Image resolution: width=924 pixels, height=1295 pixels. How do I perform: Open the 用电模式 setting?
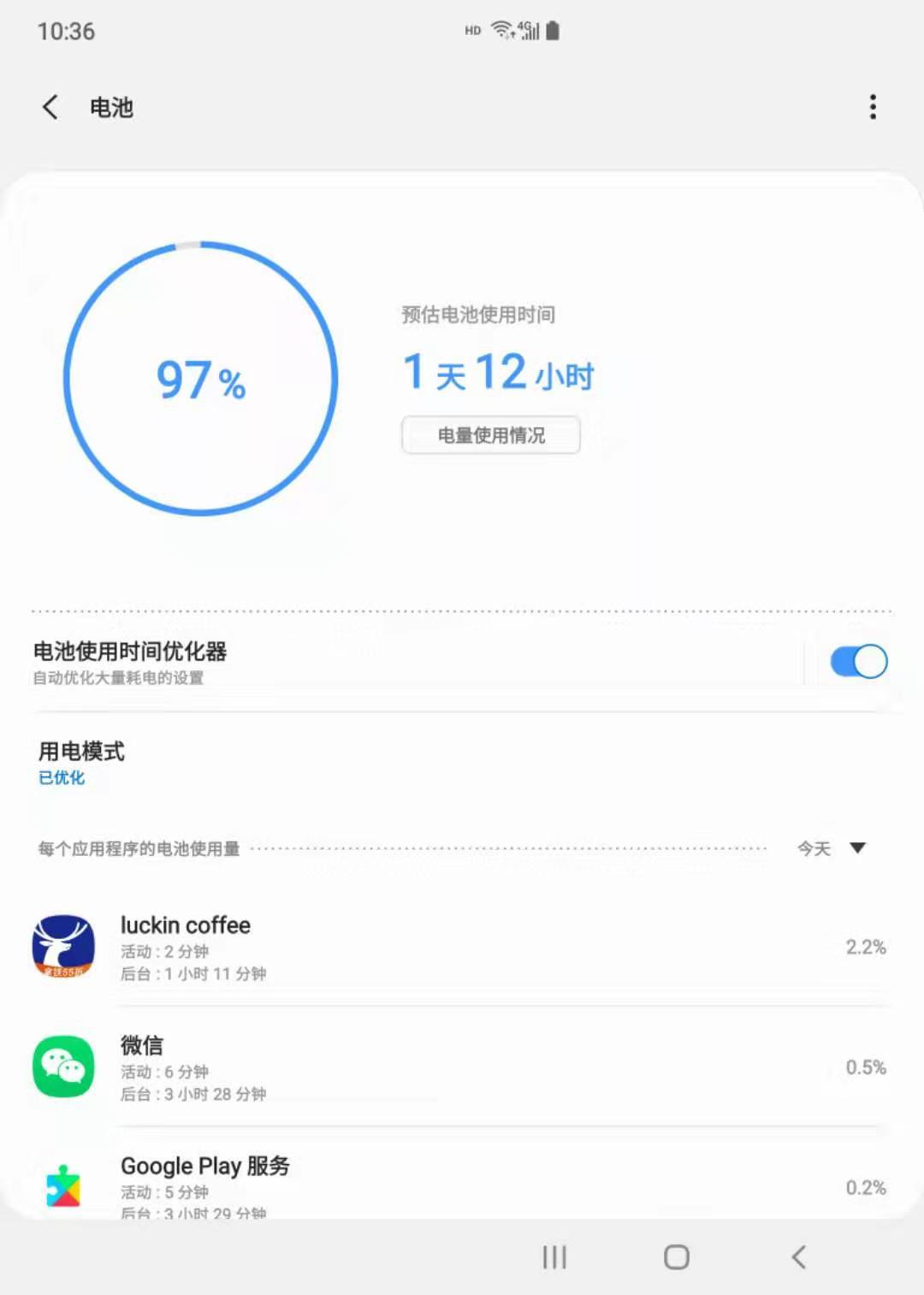coord(82,762)
